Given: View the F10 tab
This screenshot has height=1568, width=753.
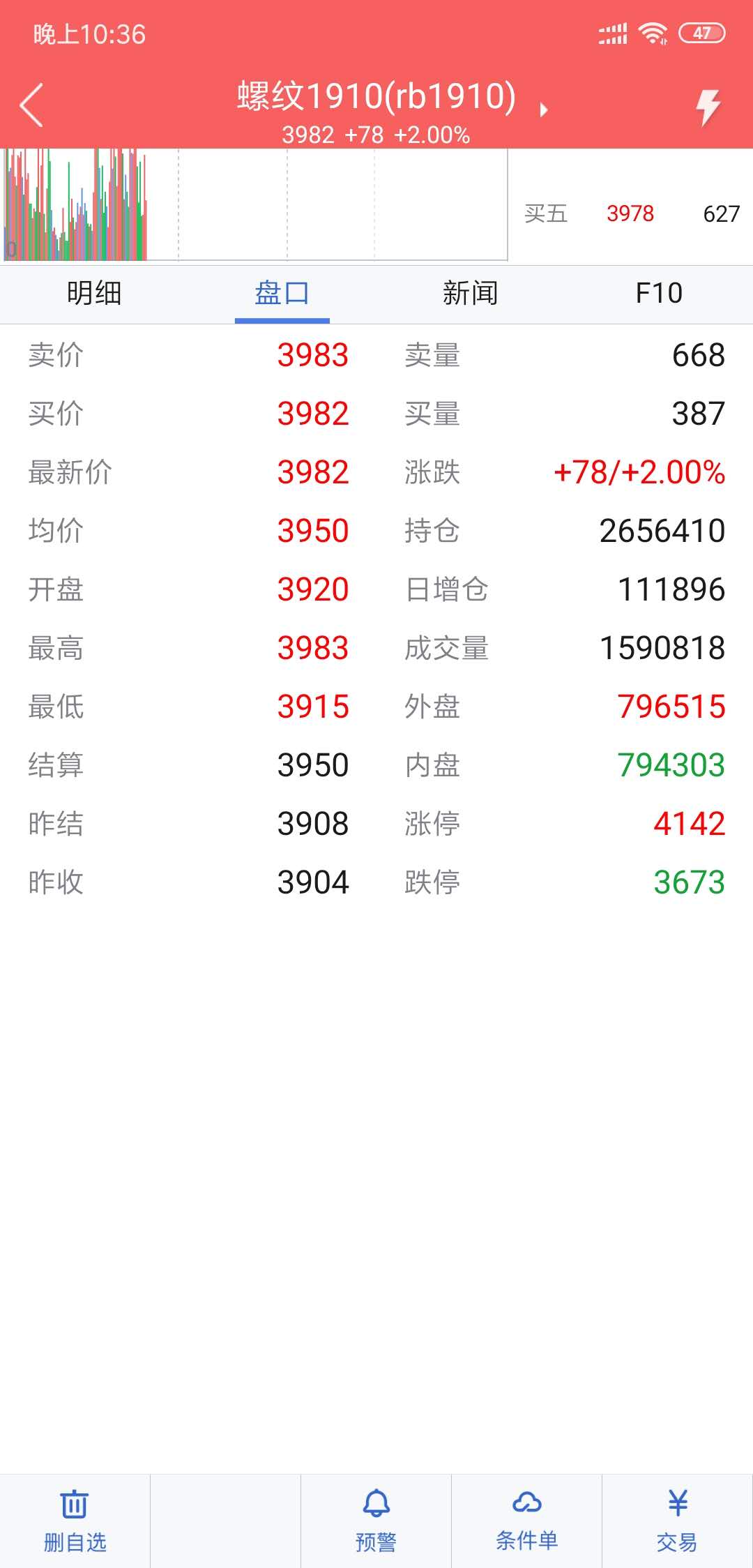Looking at the screenshot, I should [x=659, y=293].
